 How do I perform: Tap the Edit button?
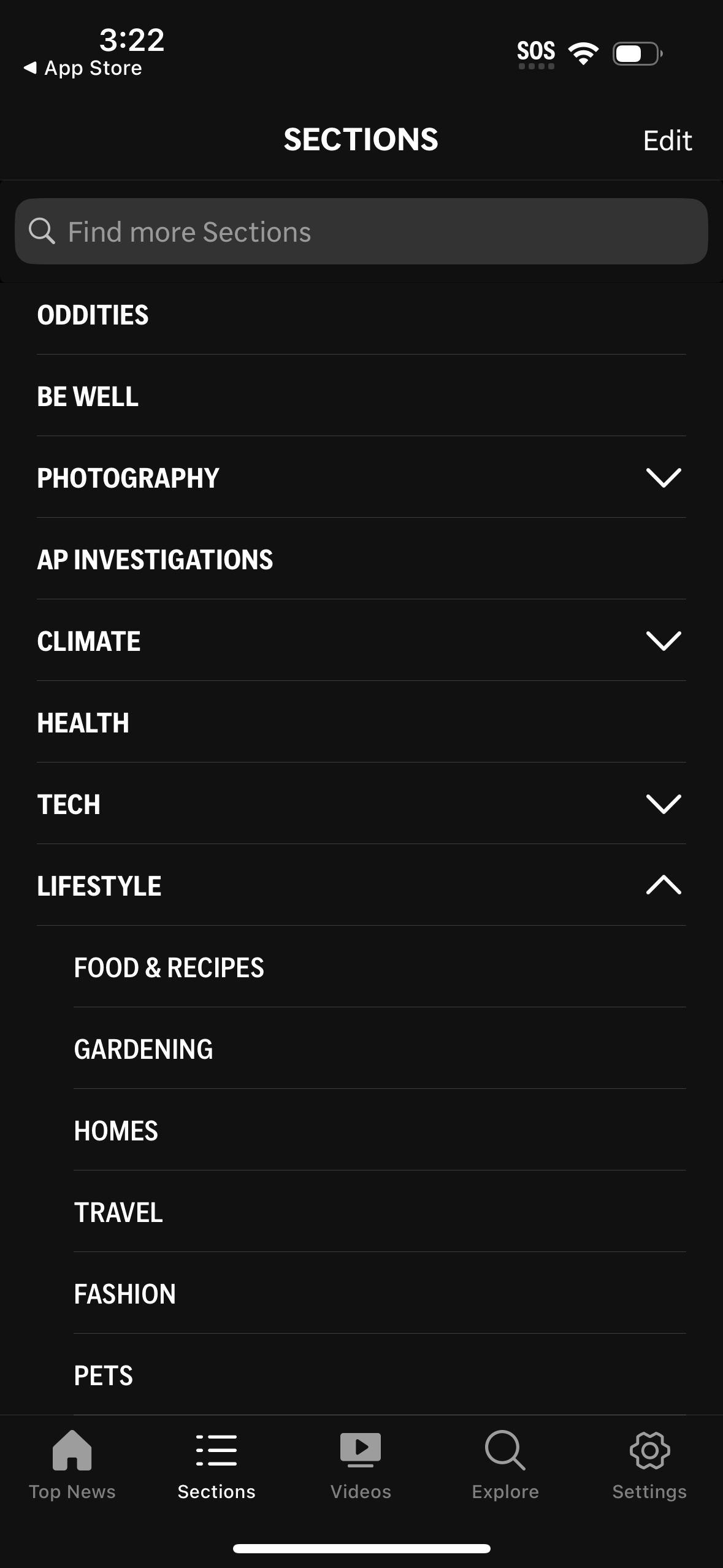(x=668, y=140)
